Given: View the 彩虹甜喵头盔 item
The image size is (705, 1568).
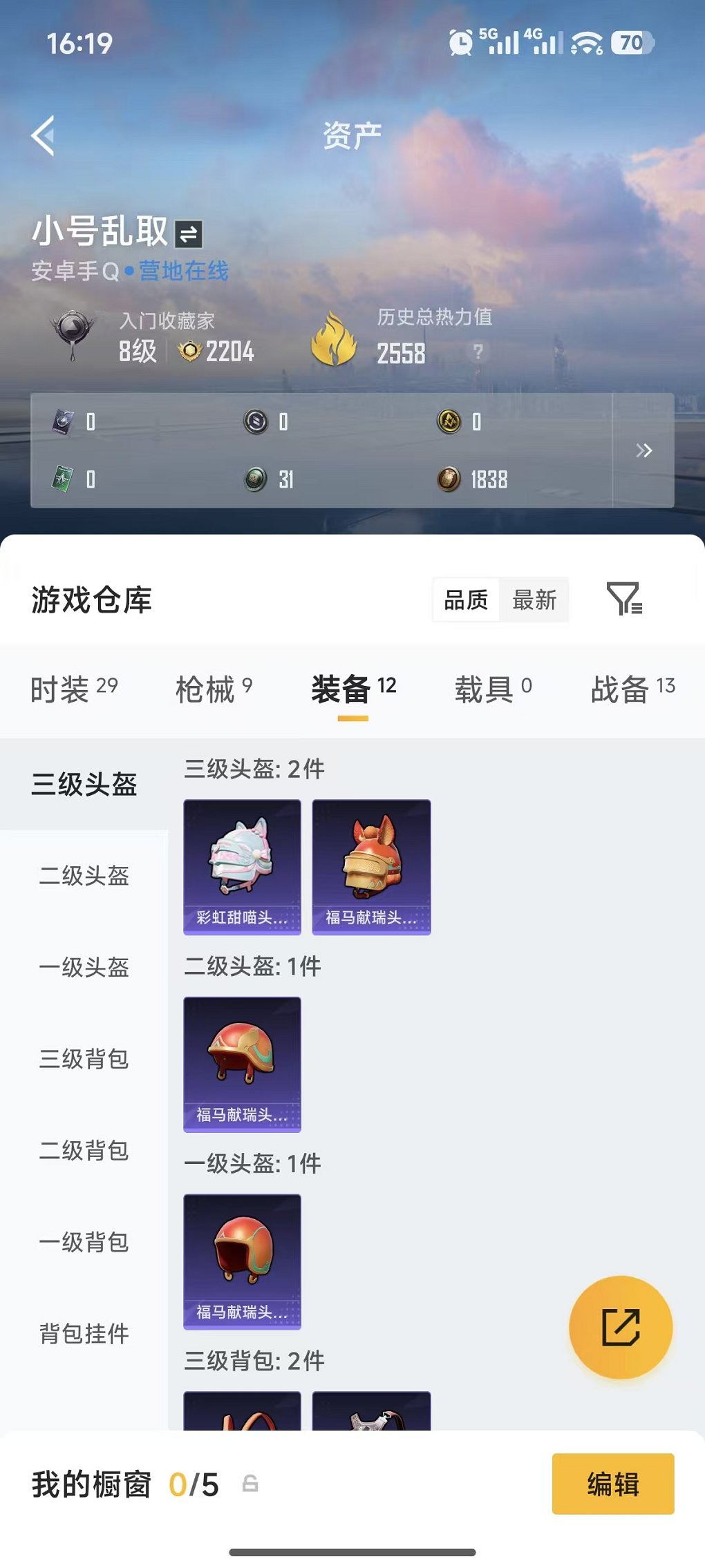Looking at the screenshot, I should [x=242, y=867].
